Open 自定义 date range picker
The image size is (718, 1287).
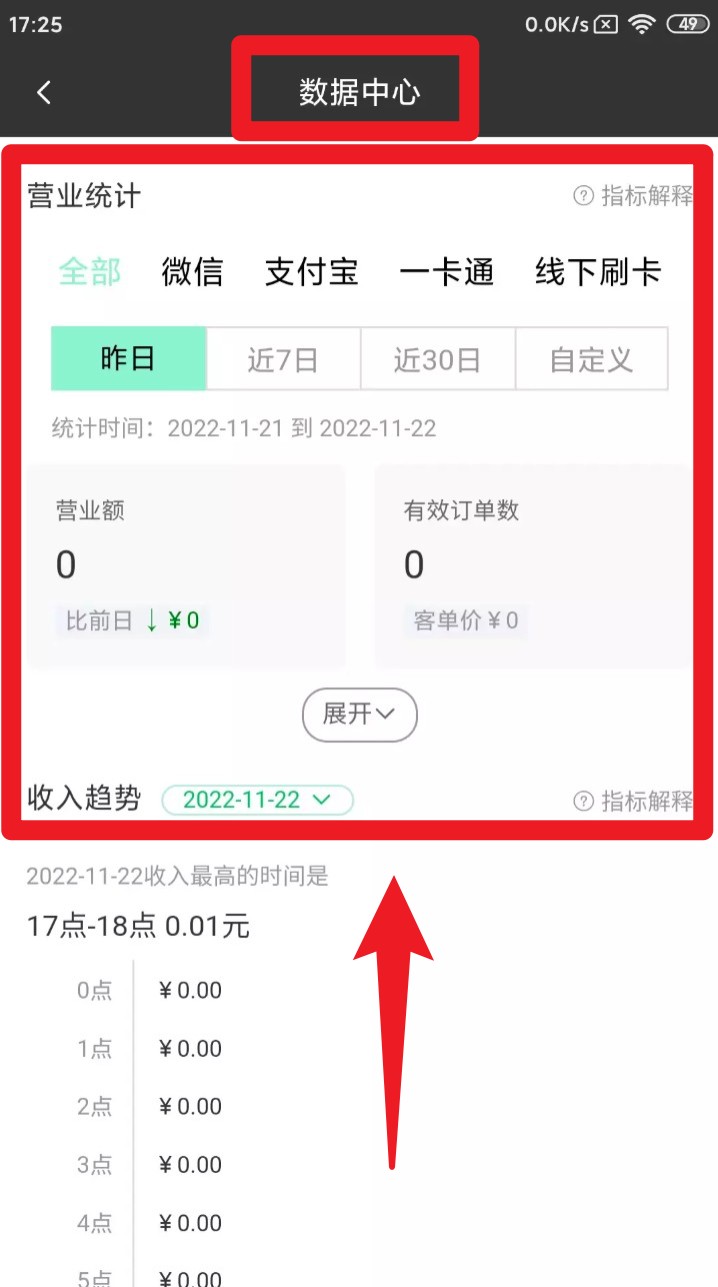coord(591,359)
